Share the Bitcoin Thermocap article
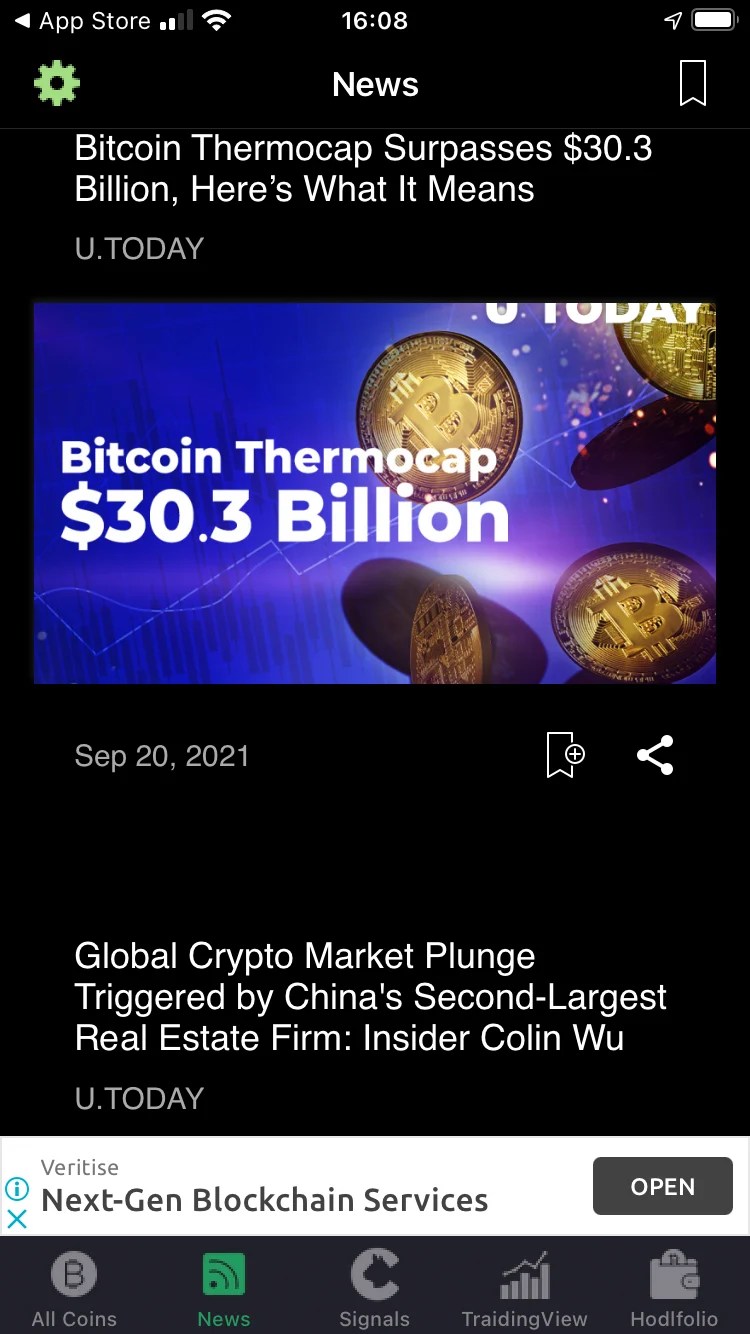The image size is (750, 1334). coord(655,755)
